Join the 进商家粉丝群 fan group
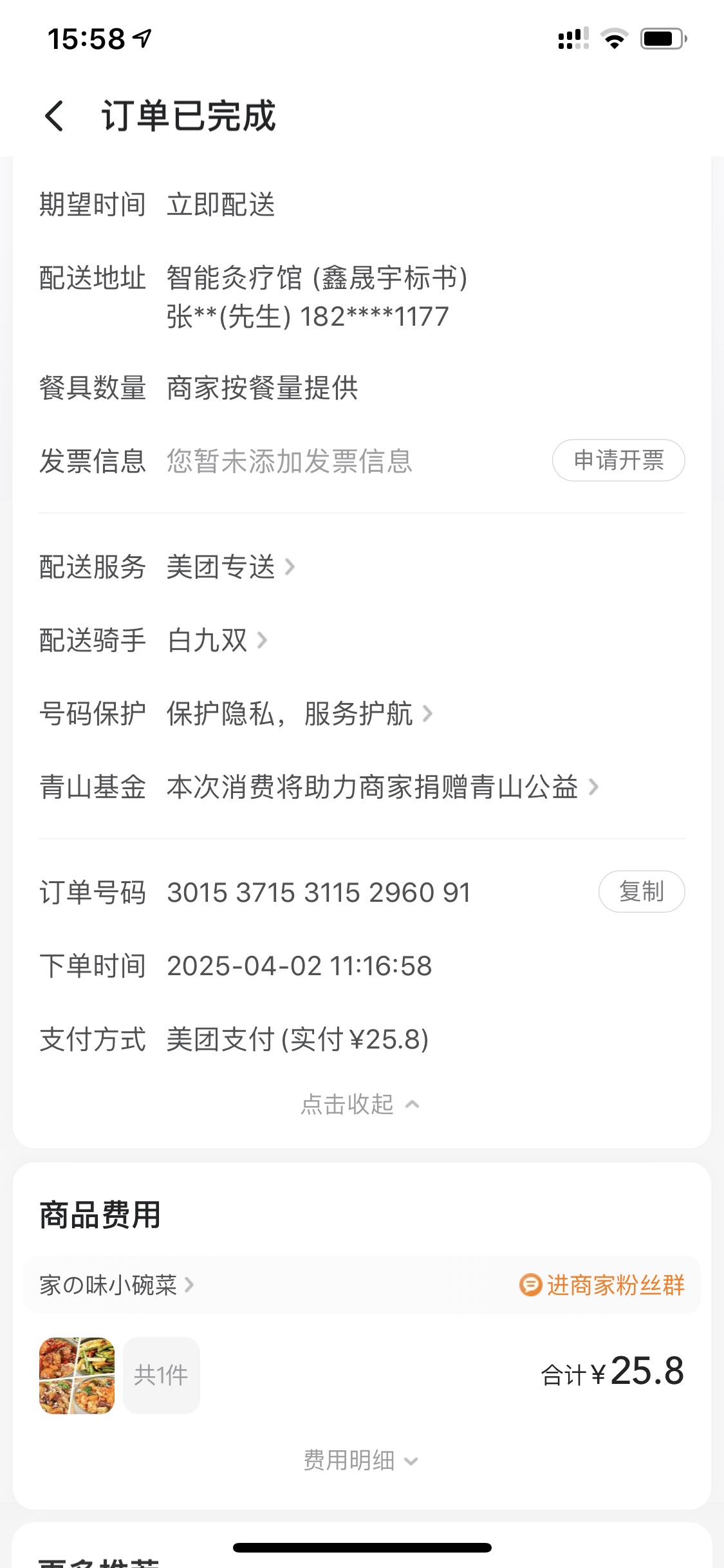724x1568 pixels. [602, 1285]
